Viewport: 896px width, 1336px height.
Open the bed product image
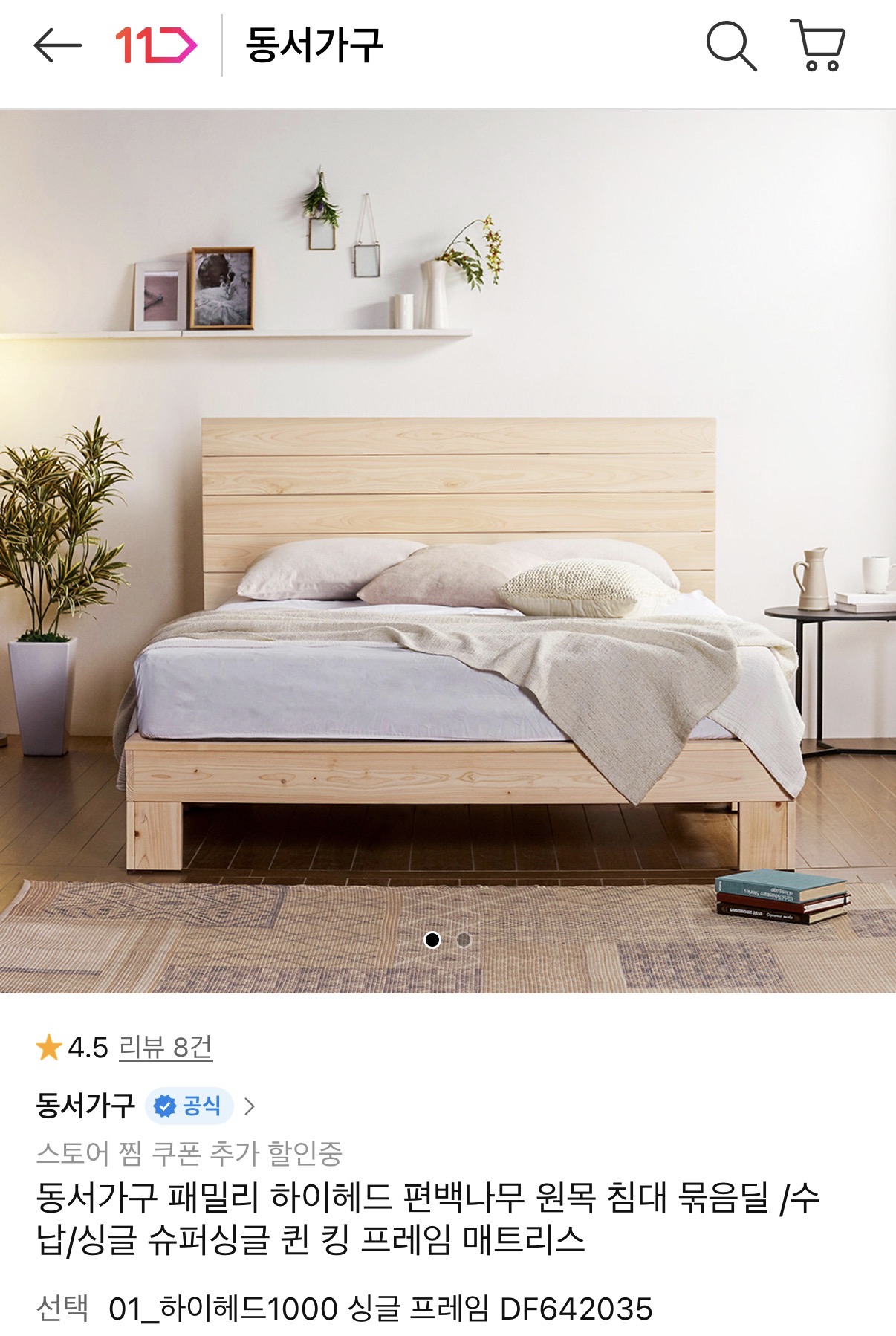pyautogui.click(x=448, y=551)
